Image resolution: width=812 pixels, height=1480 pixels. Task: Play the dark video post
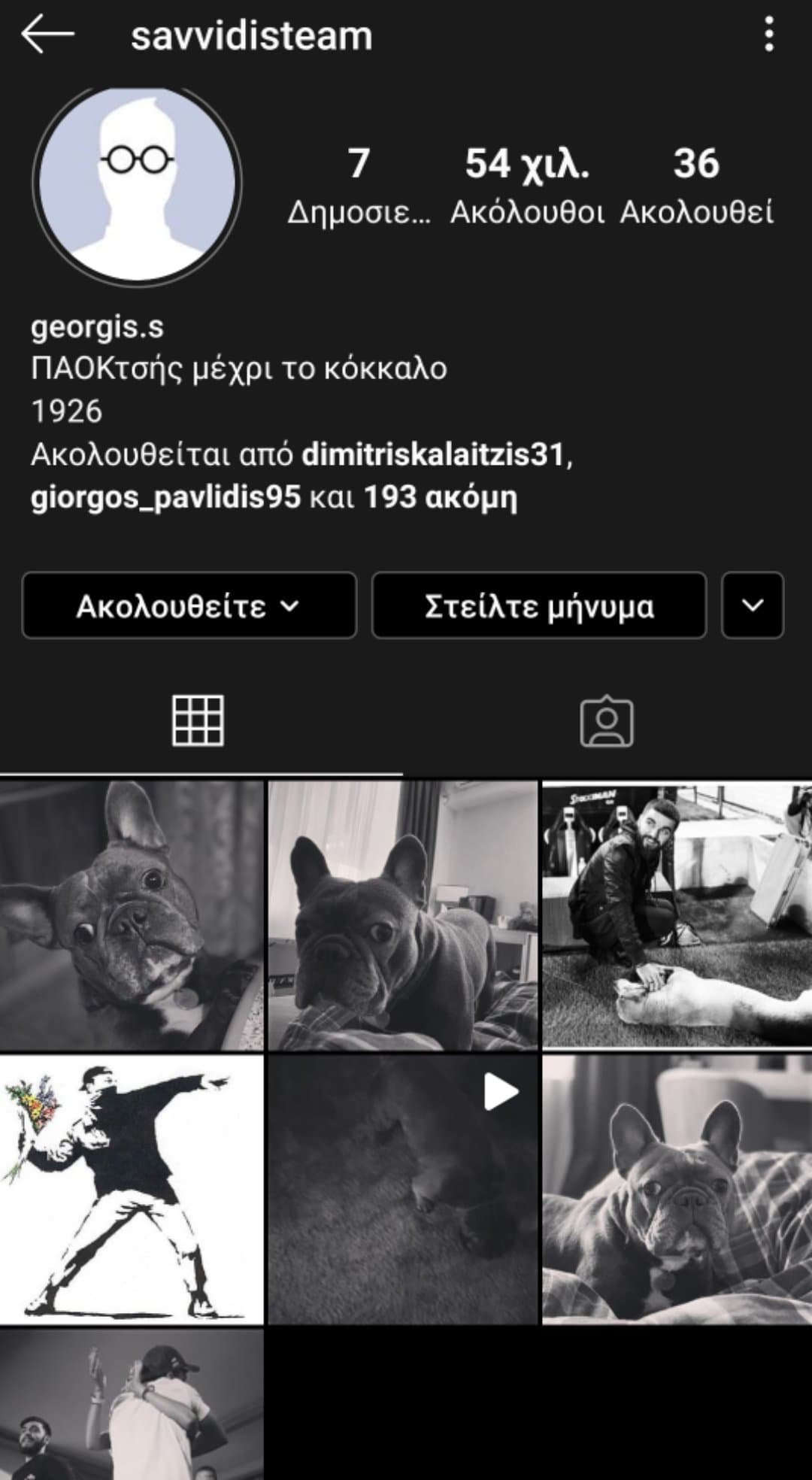click(x=403, y=1189)
